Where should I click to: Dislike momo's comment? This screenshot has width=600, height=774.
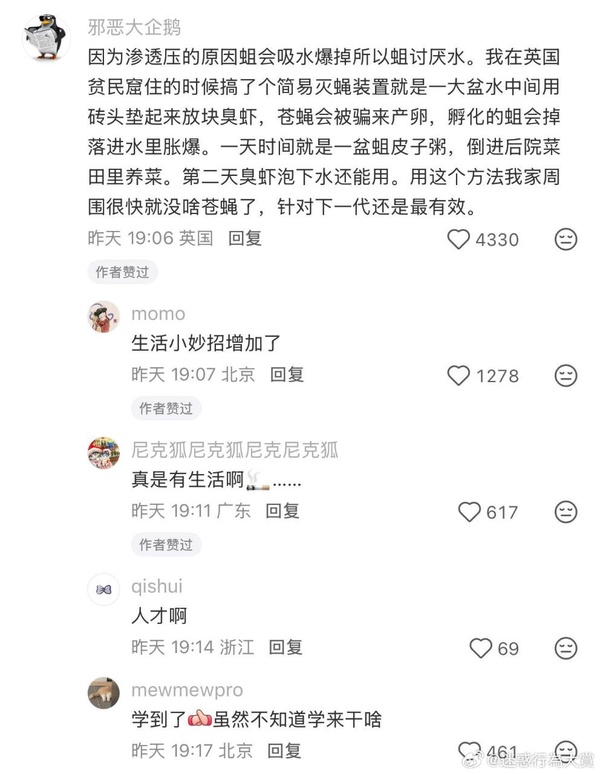click(565, 375)
